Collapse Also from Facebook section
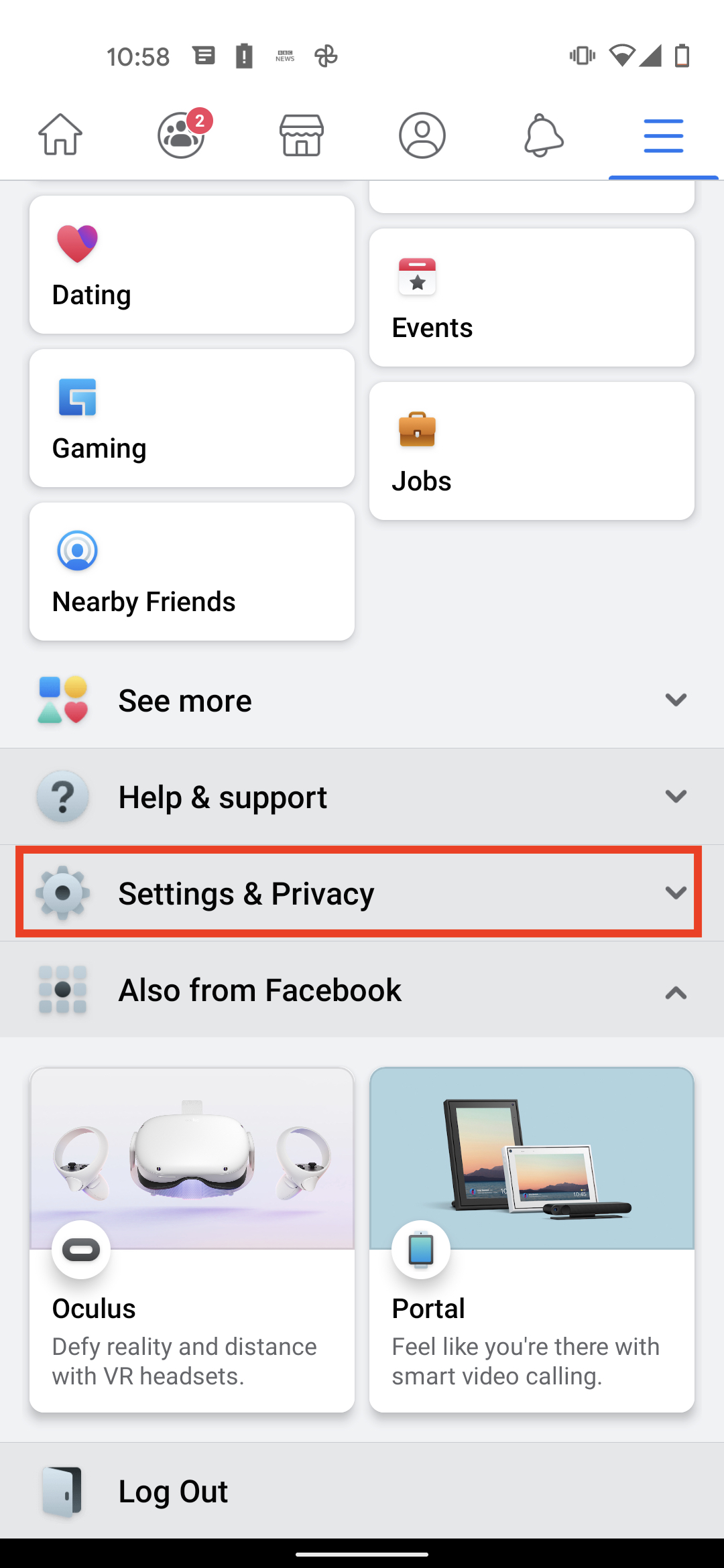This screenshot has height=1568, width=724. click(362, 990)
